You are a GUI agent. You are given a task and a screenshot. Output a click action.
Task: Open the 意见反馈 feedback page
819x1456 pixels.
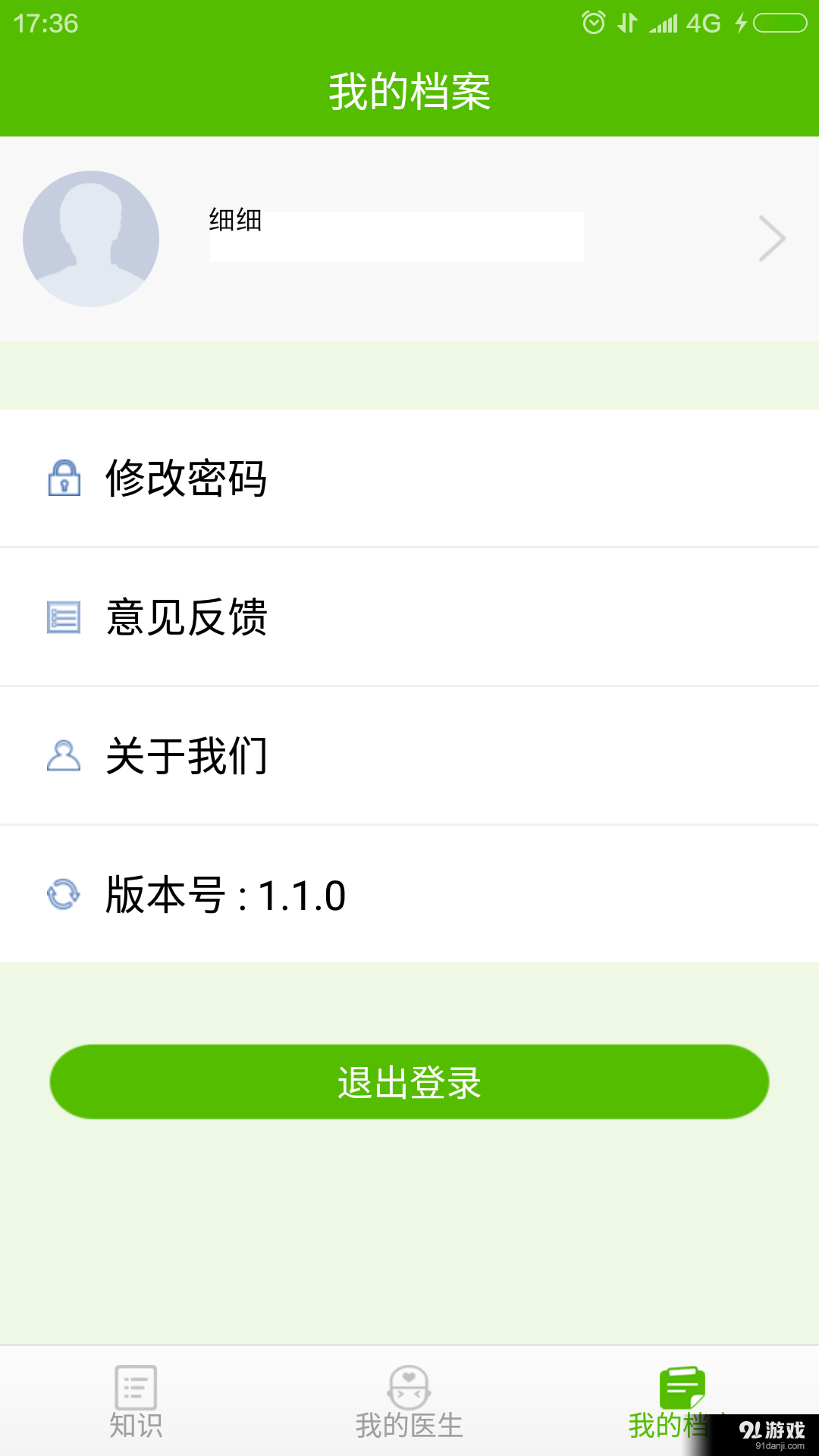point(303,618)
